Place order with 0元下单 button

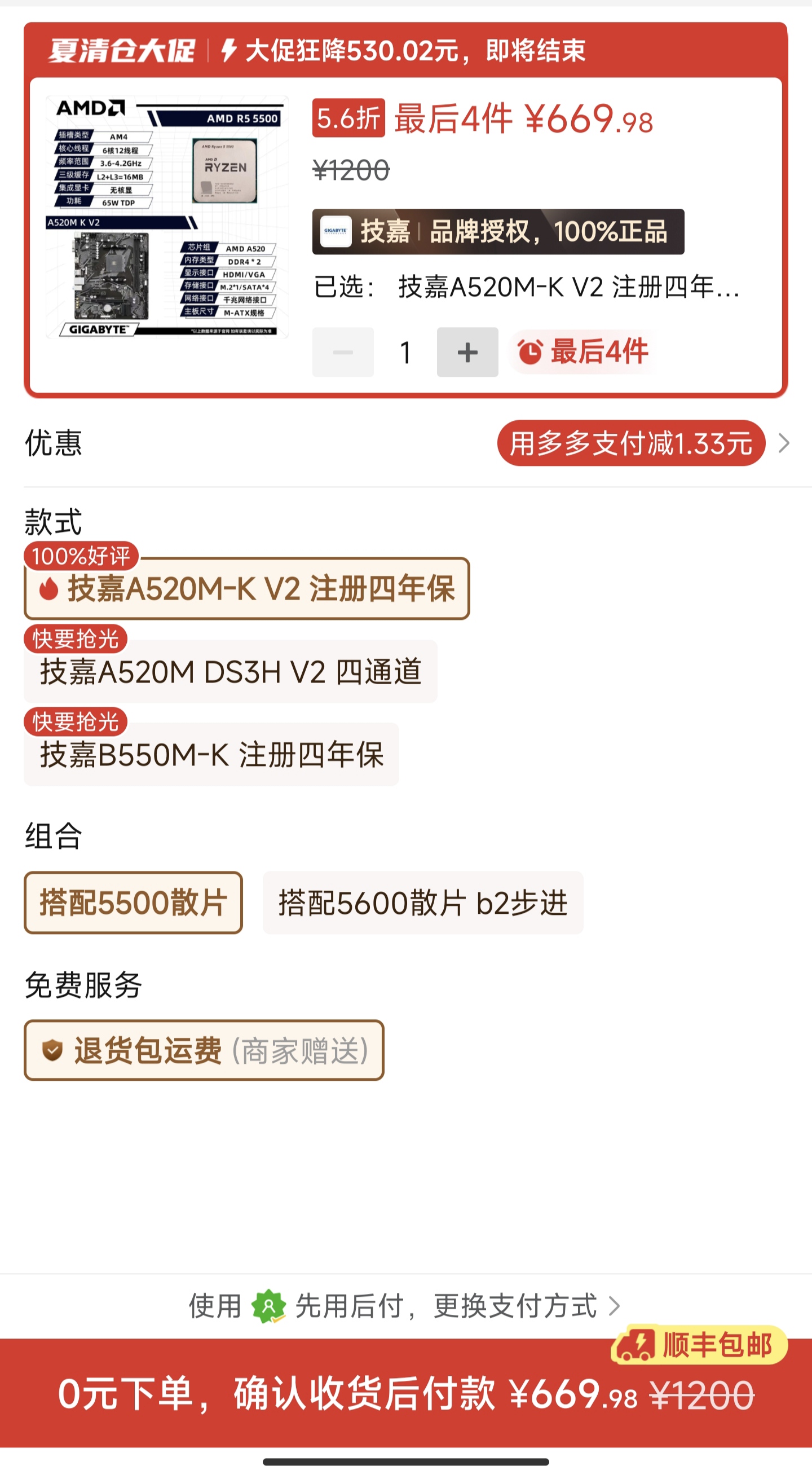[405, 1393]
